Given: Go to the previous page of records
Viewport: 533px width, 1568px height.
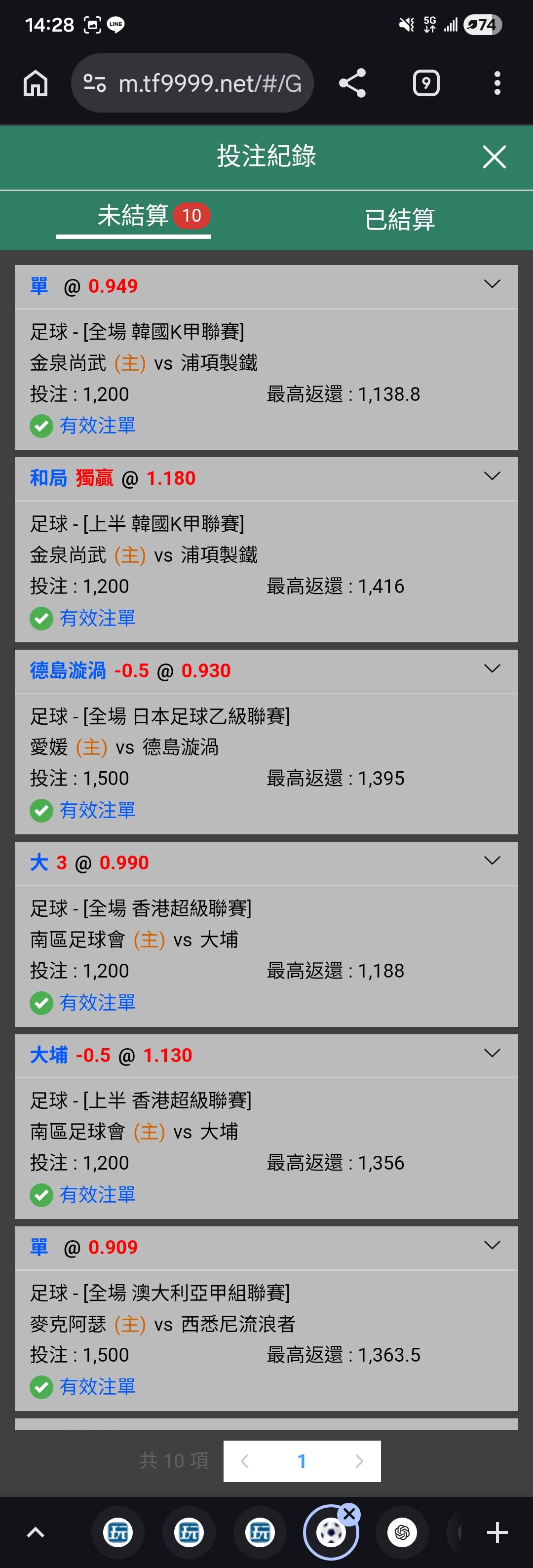Looking at the screenshot, I should [x=245, y=1461].
